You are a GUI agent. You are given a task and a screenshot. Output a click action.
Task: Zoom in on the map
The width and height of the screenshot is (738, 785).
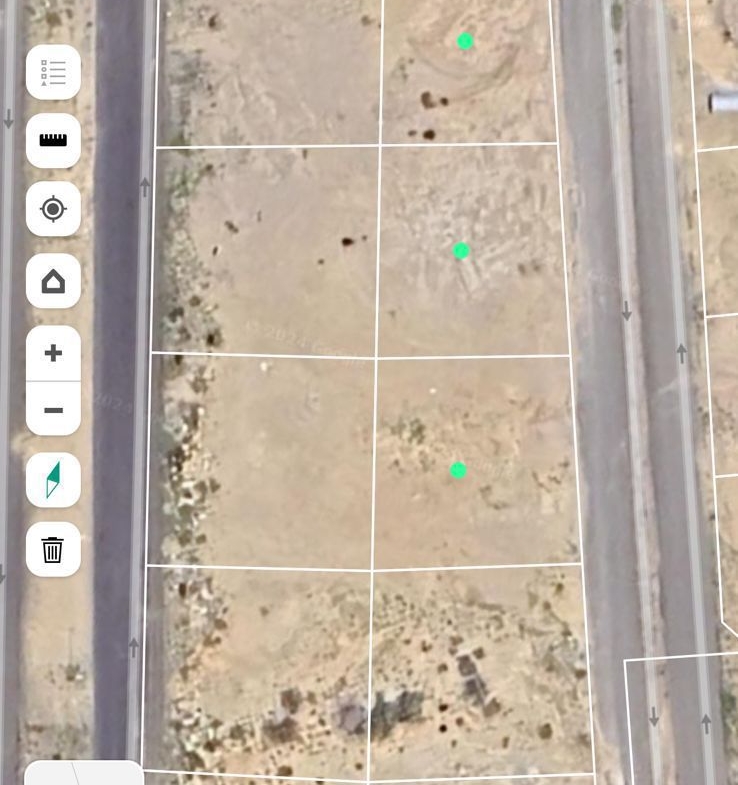(x=53, y=353)
